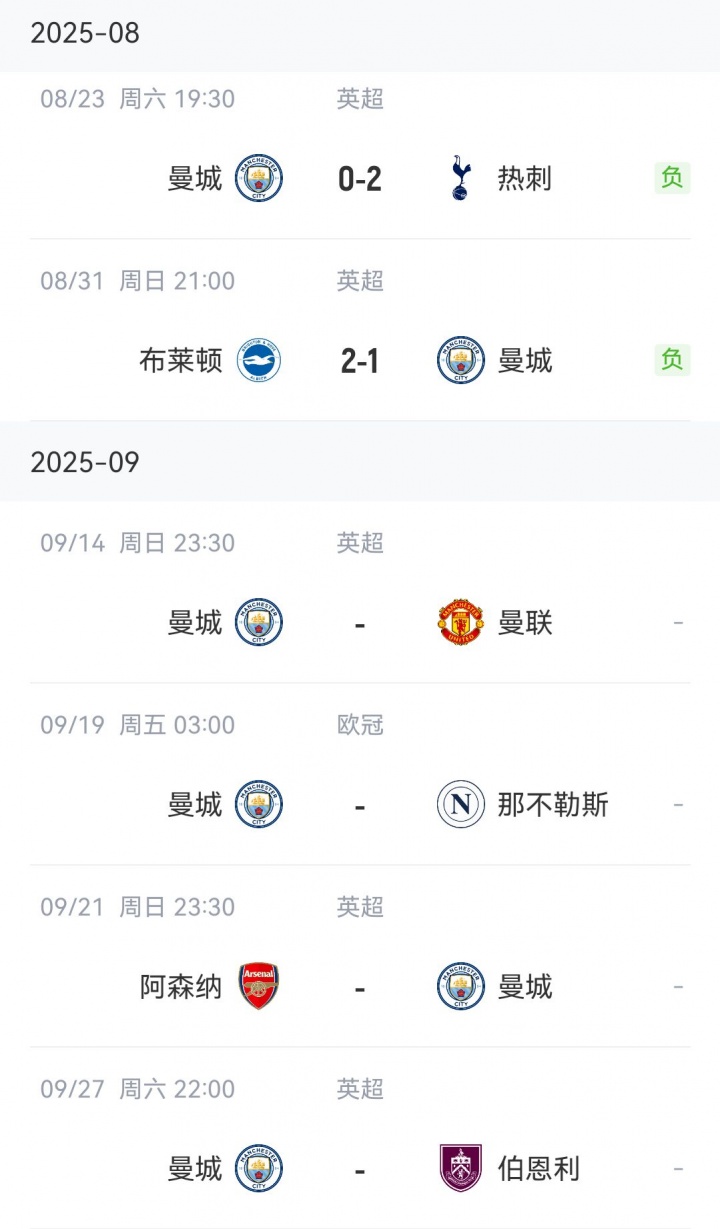Click the 阿森纳 team name
The height and width of the screenshot is (1229, 720).
(x=182, y=986)
